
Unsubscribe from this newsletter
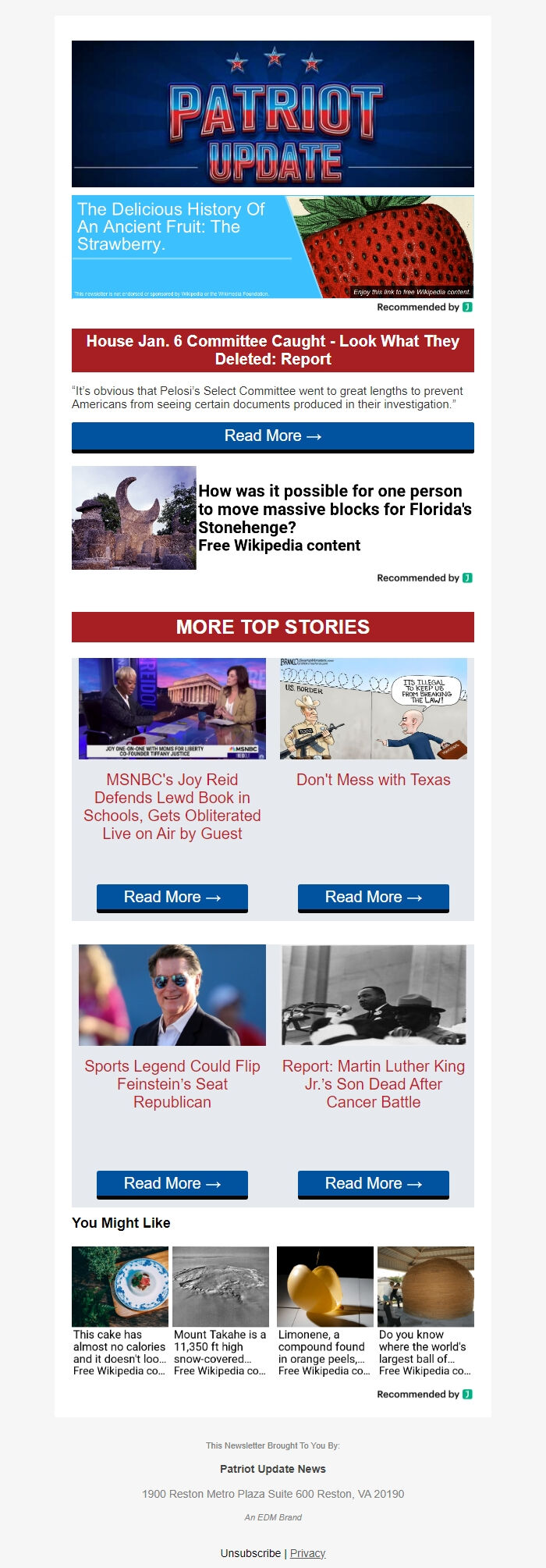(x=250, y=1553)
